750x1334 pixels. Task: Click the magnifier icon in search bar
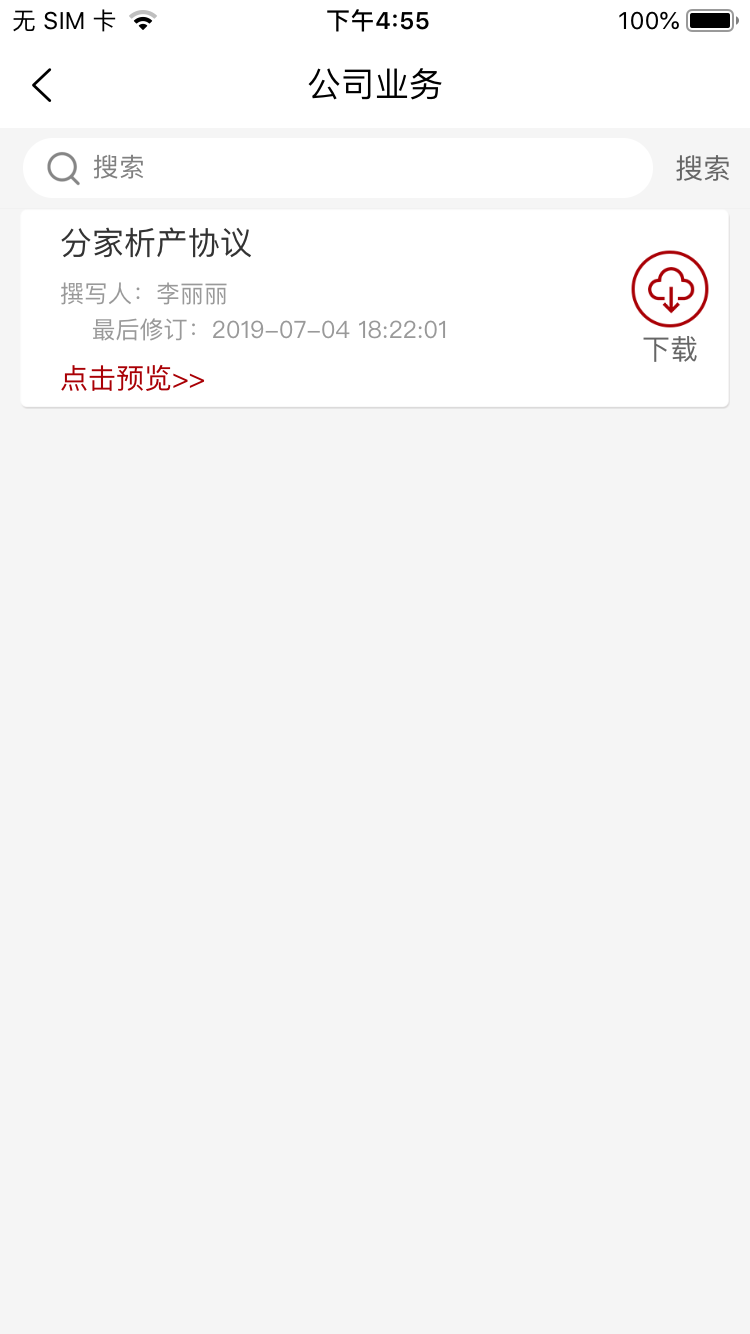pos(61,167)
